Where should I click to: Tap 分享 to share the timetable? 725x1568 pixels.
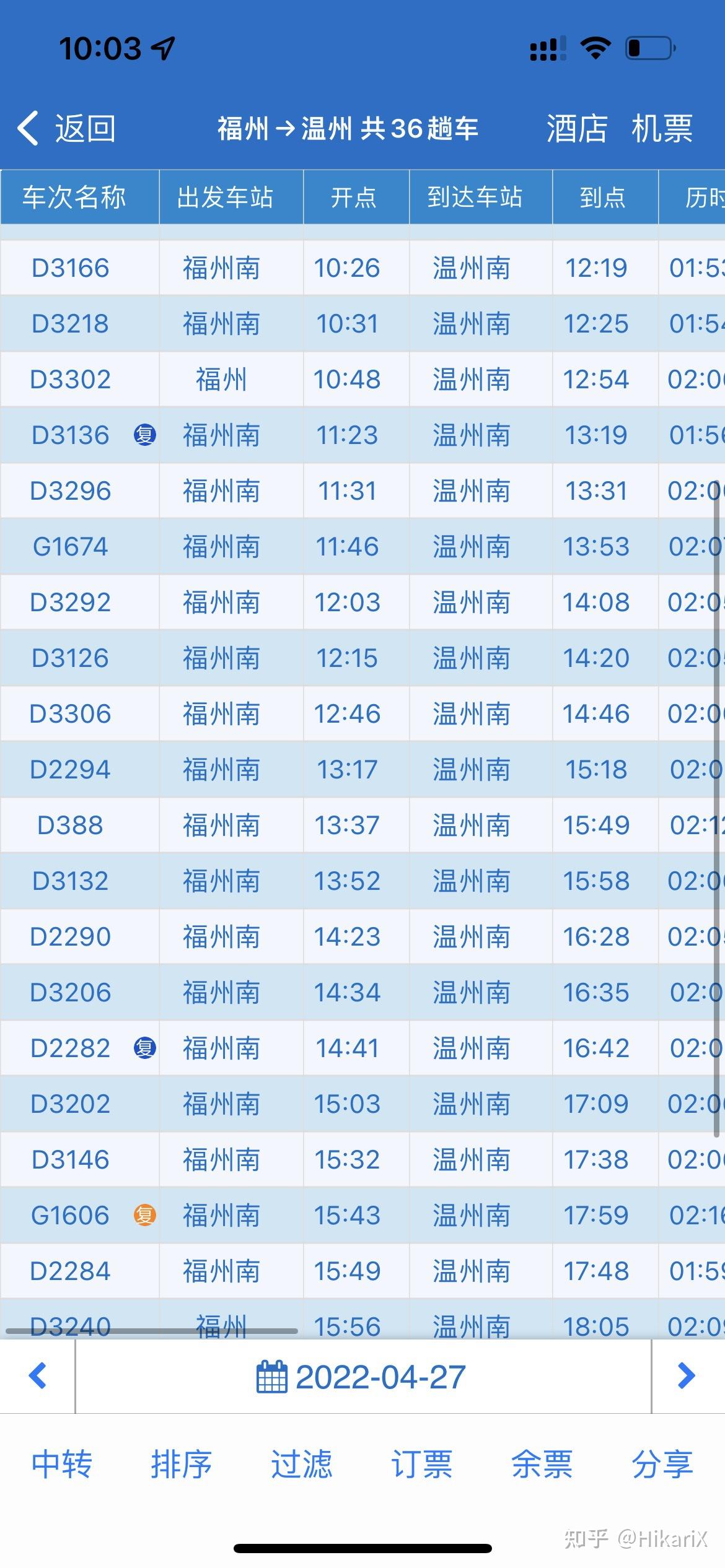point(662,1465)
